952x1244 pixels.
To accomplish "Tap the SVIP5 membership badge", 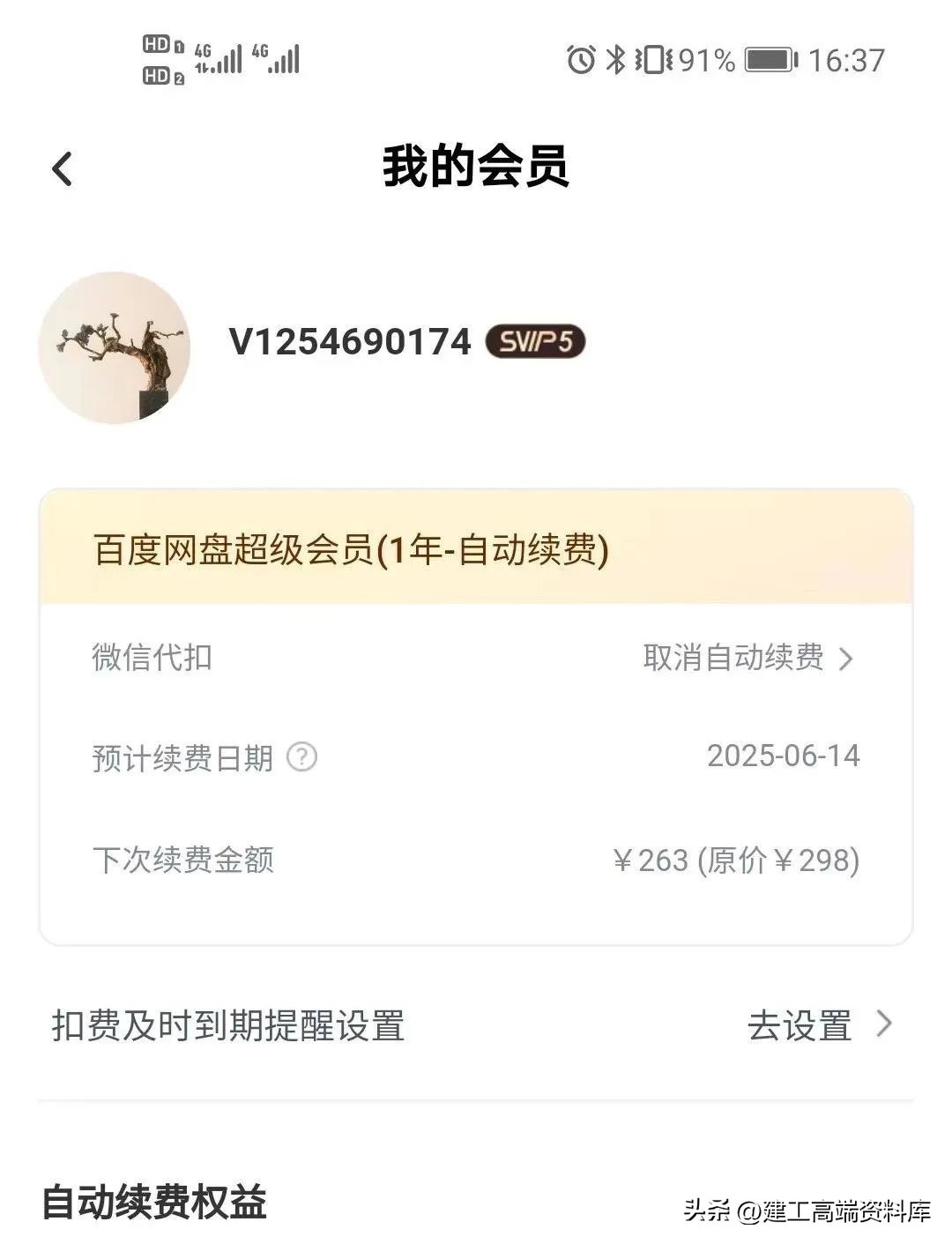I will coord(535,341).
